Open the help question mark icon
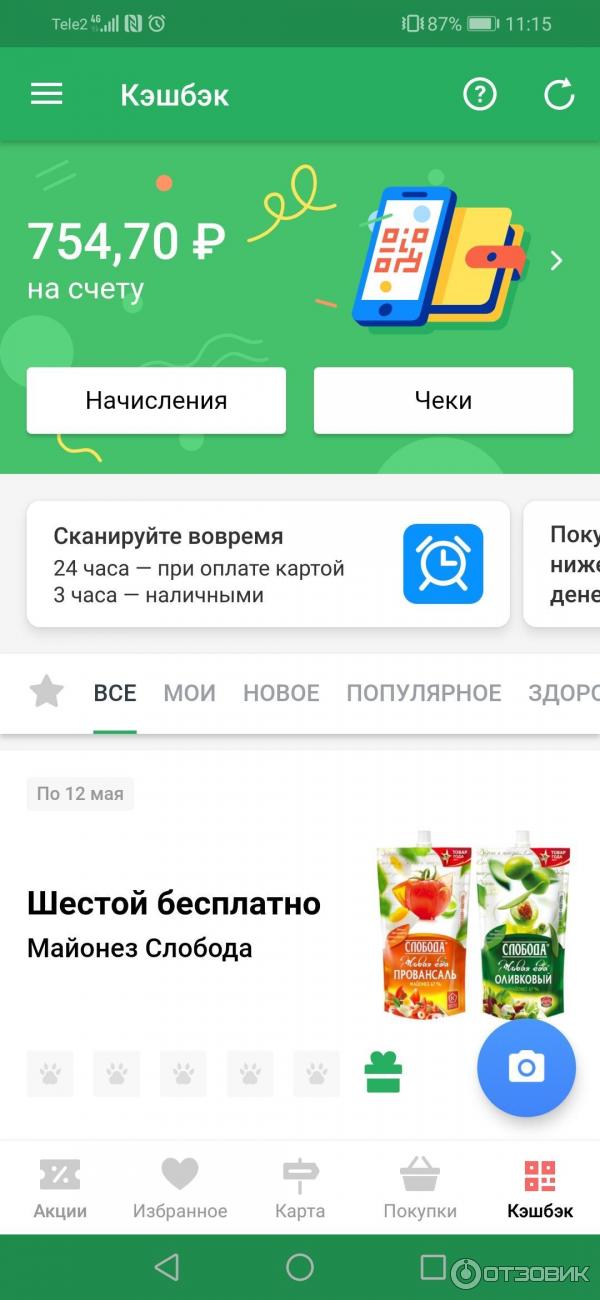600x1300 pixels. (x=480, y=95)
